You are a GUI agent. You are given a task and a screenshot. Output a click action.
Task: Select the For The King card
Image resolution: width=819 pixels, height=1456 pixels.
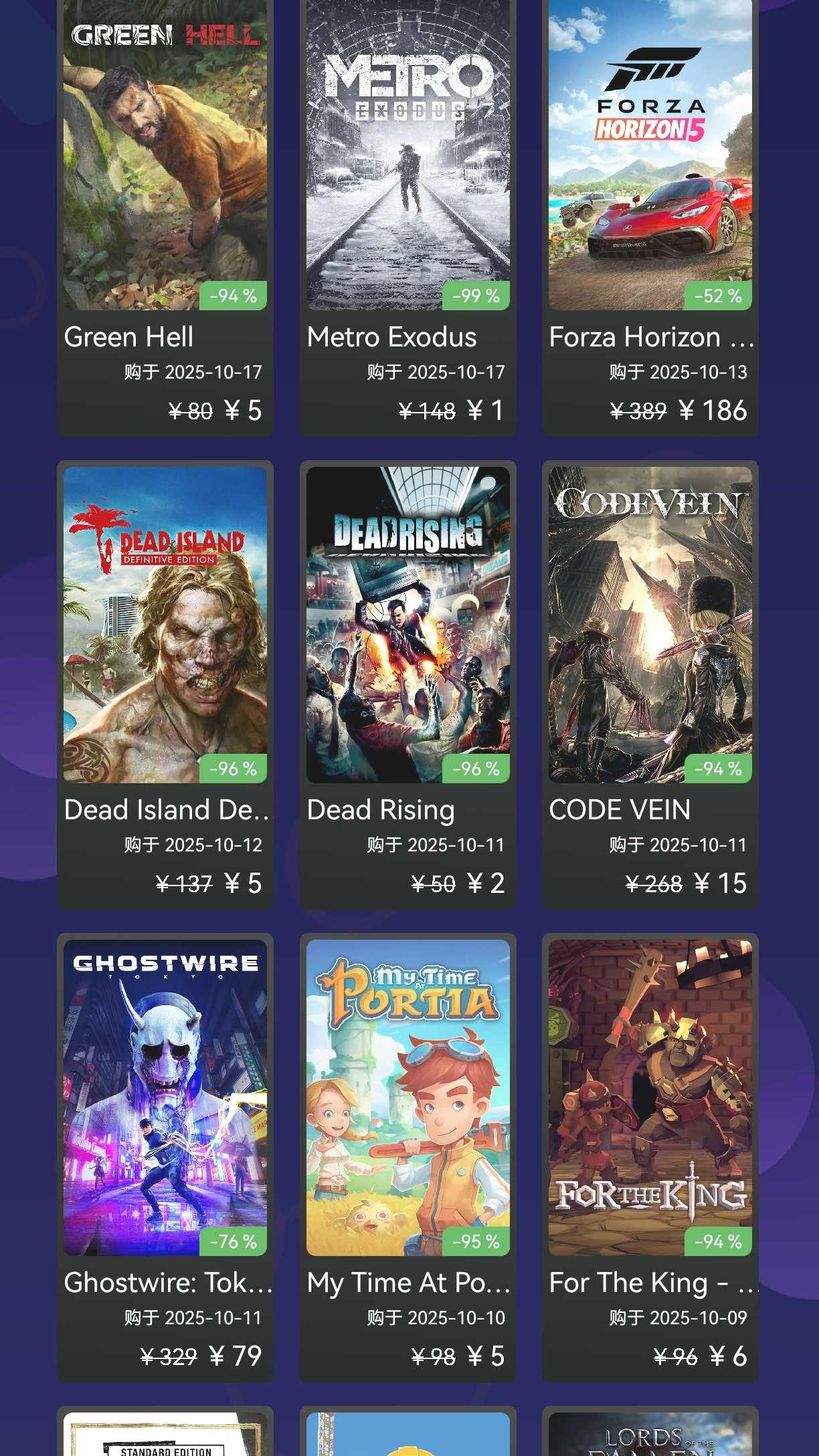pos(650,1137)
